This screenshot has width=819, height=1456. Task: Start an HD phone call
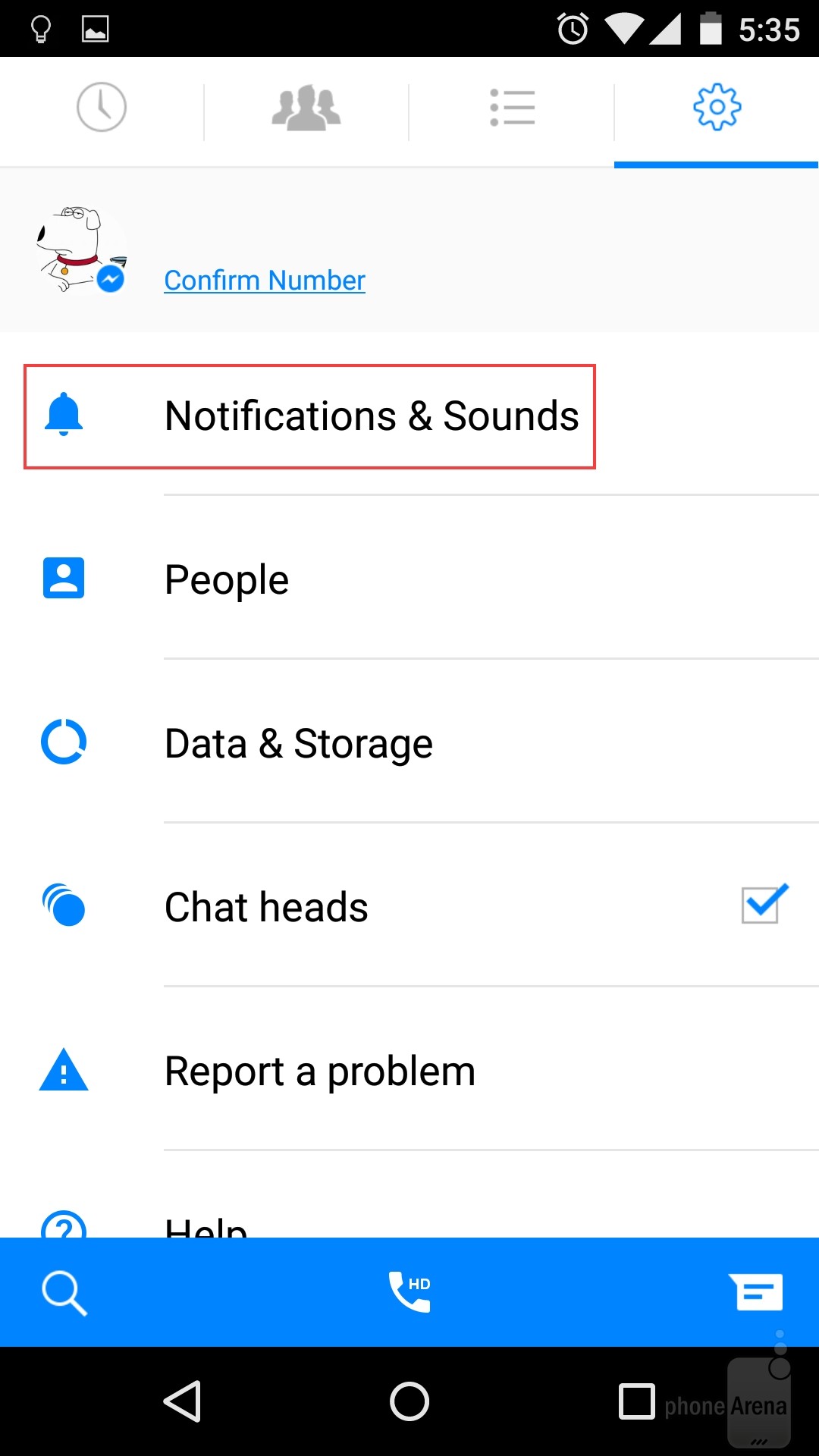point(409,1291)
